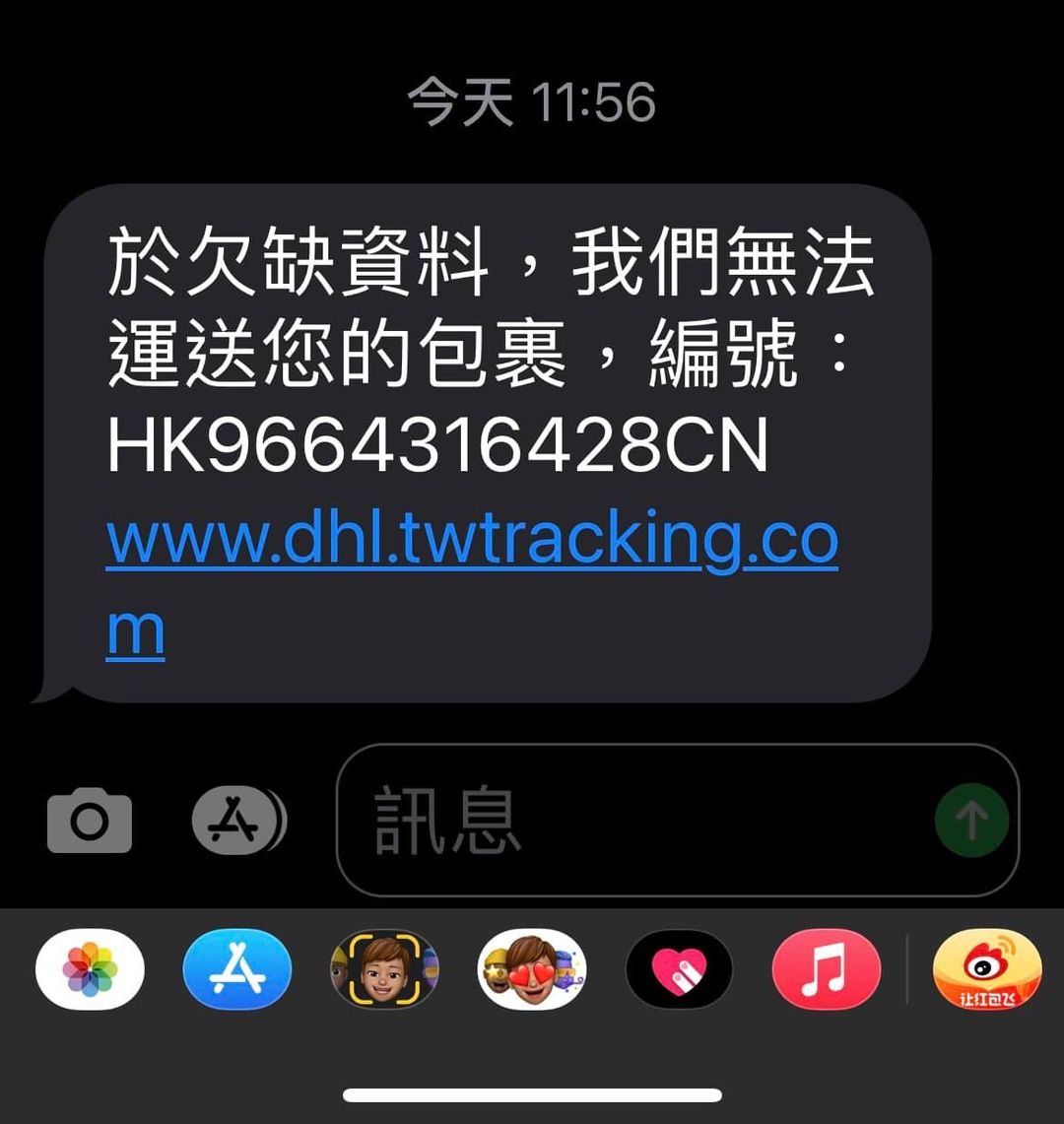This screenshot has height=1124, width=1064.
Task: Open the App Store in the app drawer
Action: tap(237, 969)
